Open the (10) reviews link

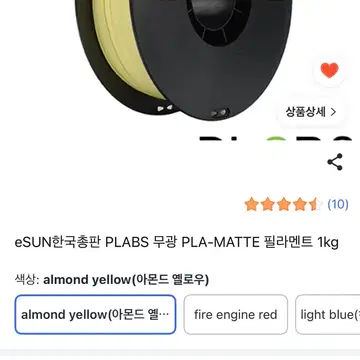coord(338,204)
